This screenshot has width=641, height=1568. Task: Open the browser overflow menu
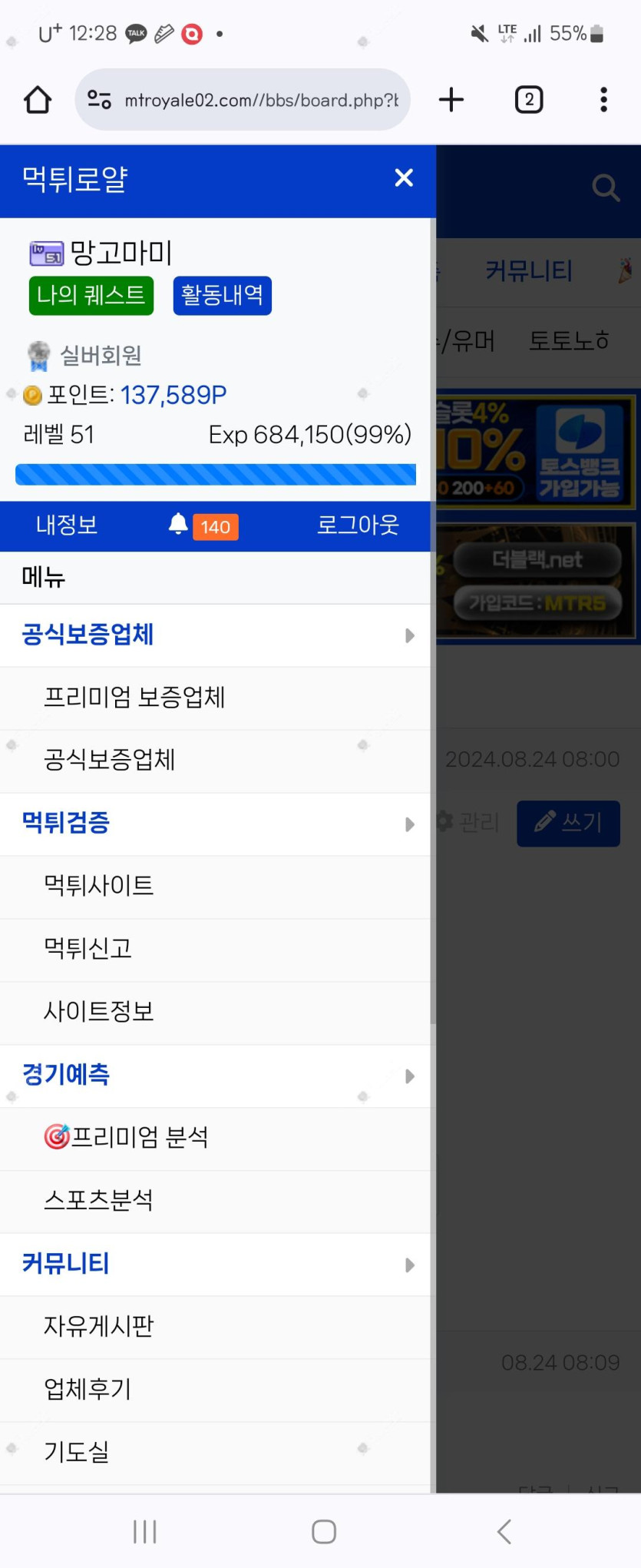pyautogui.click(x=603, y=100)
